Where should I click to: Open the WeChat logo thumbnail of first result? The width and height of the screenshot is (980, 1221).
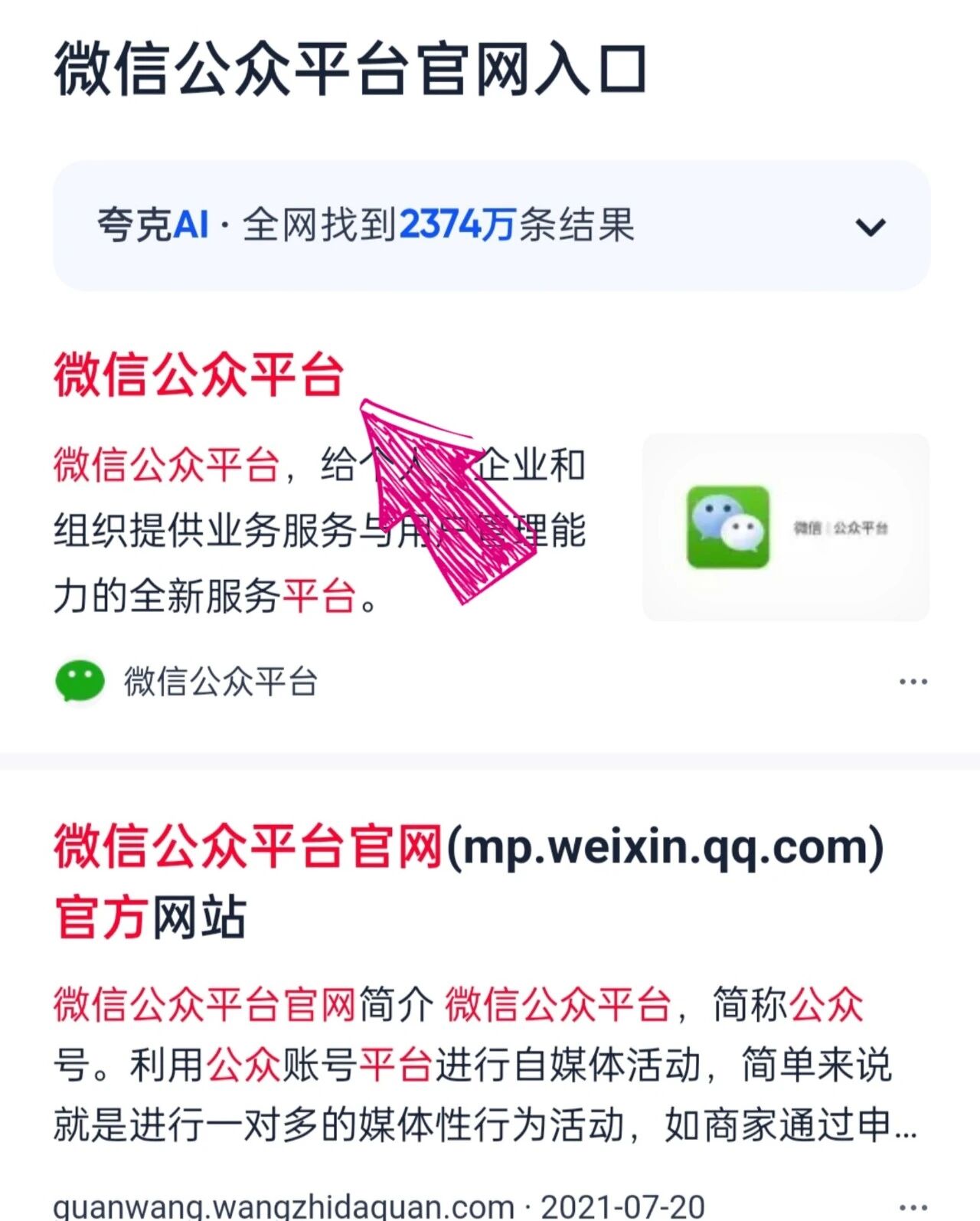(x=786, y=527)
